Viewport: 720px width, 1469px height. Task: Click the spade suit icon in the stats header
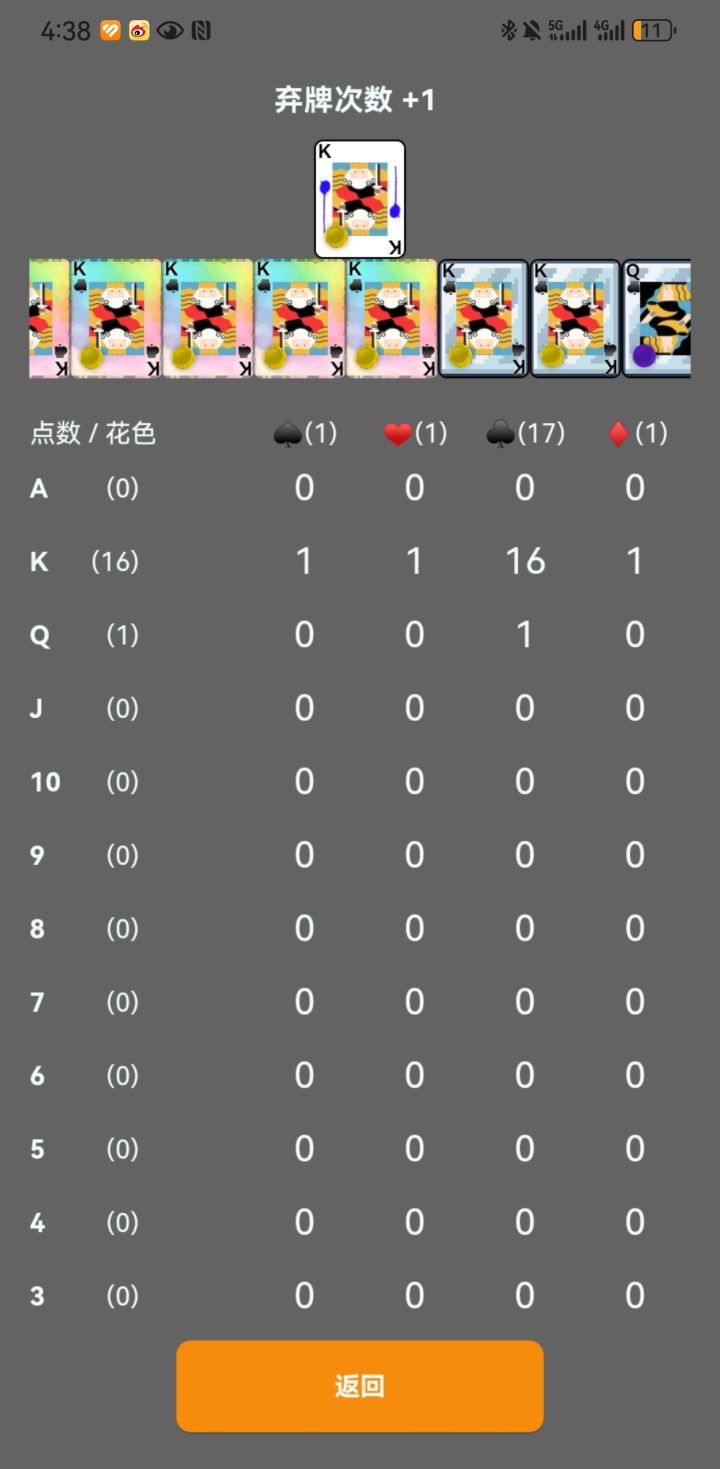[x=289, y=433]
